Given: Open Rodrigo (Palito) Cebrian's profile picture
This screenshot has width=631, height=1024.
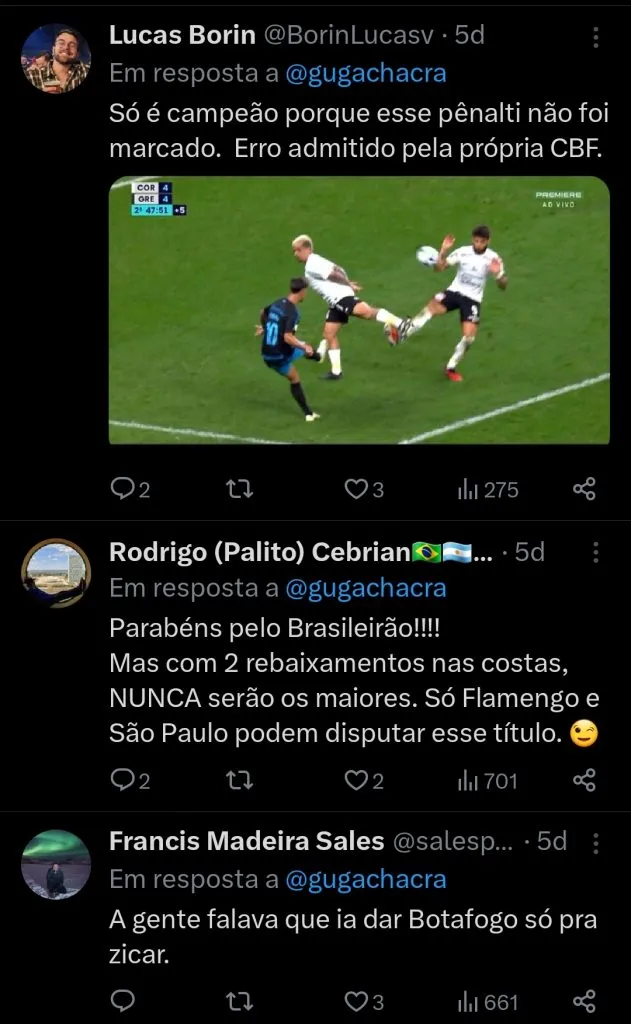Looking at the screenshot, I should (x=56, y=573).
